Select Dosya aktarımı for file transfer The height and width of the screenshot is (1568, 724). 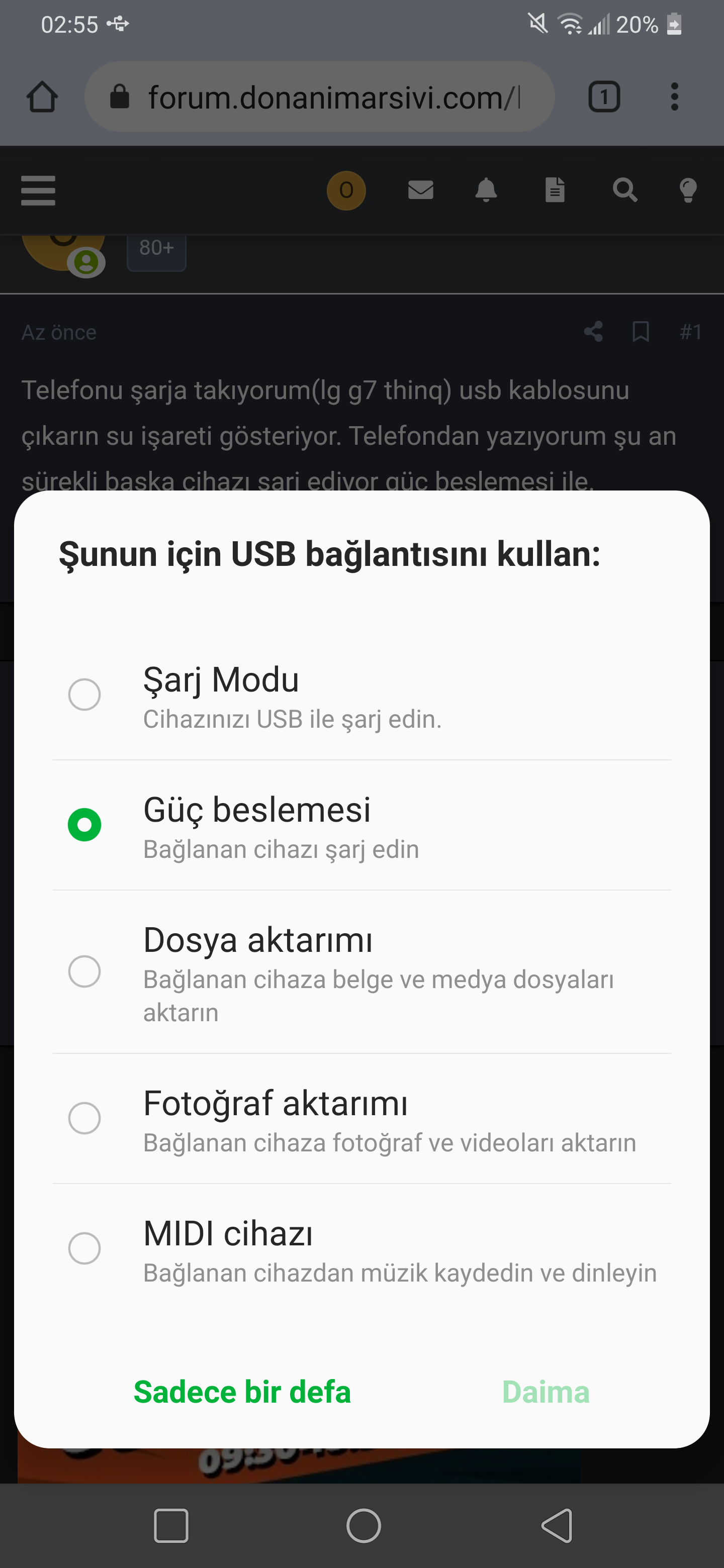tap(84, 971)
